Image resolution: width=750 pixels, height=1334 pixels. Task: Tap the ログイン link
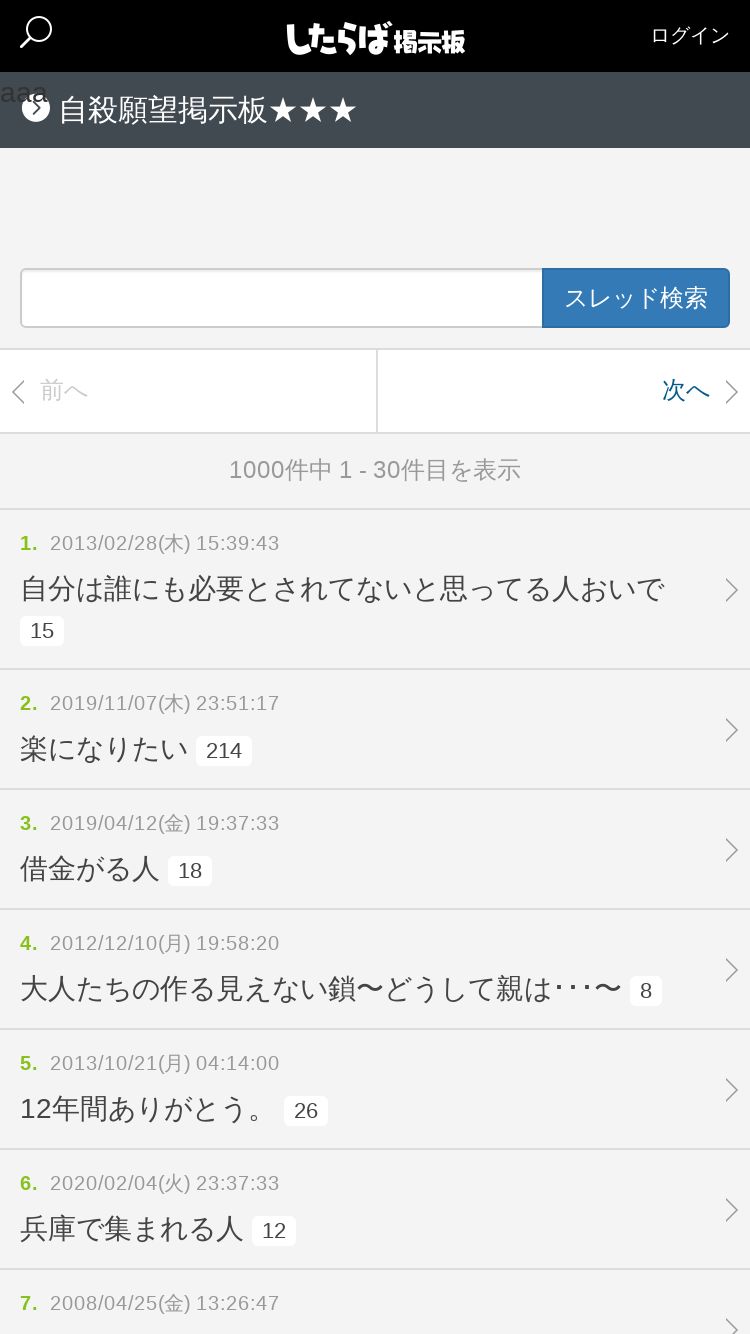click(690, 35)
